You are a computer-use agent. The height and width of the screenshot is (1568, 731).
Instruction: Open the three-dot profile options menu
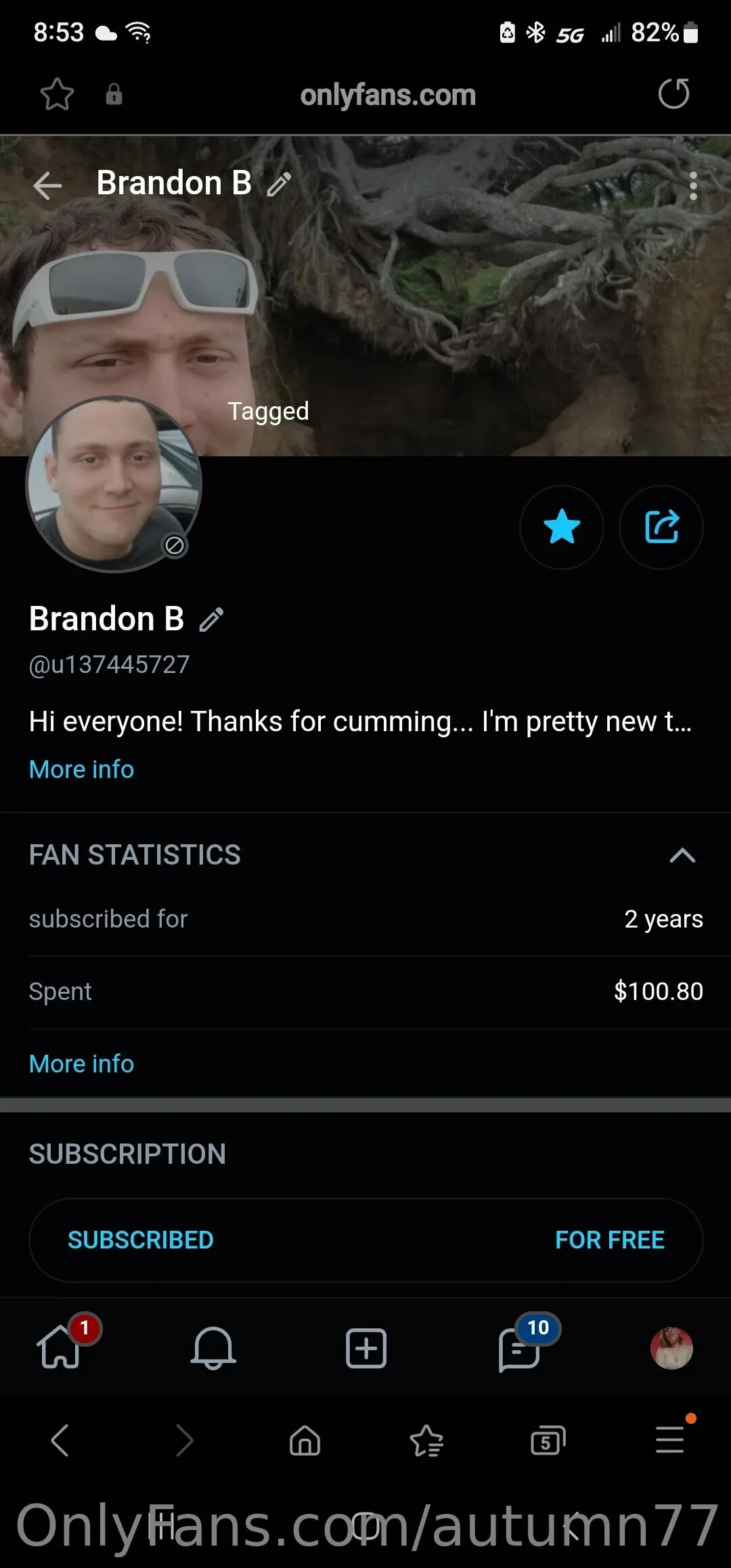tap(693, 186)
